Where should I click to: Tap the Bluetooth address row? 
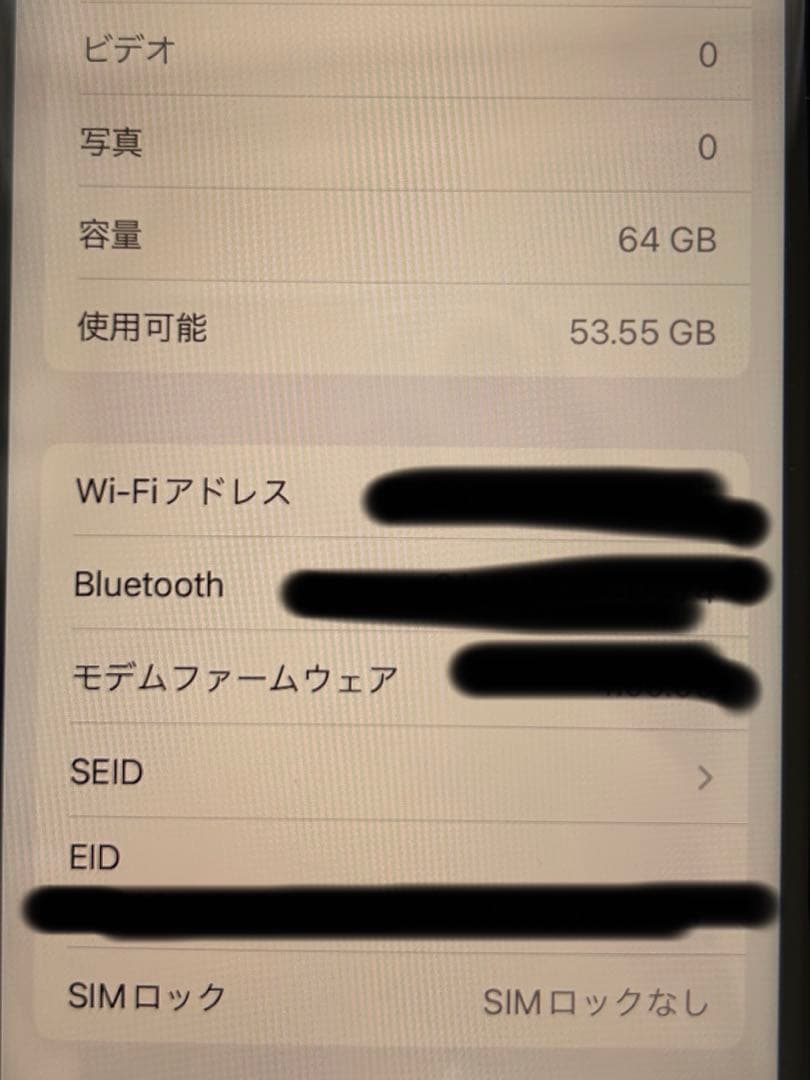coord(400,586)
